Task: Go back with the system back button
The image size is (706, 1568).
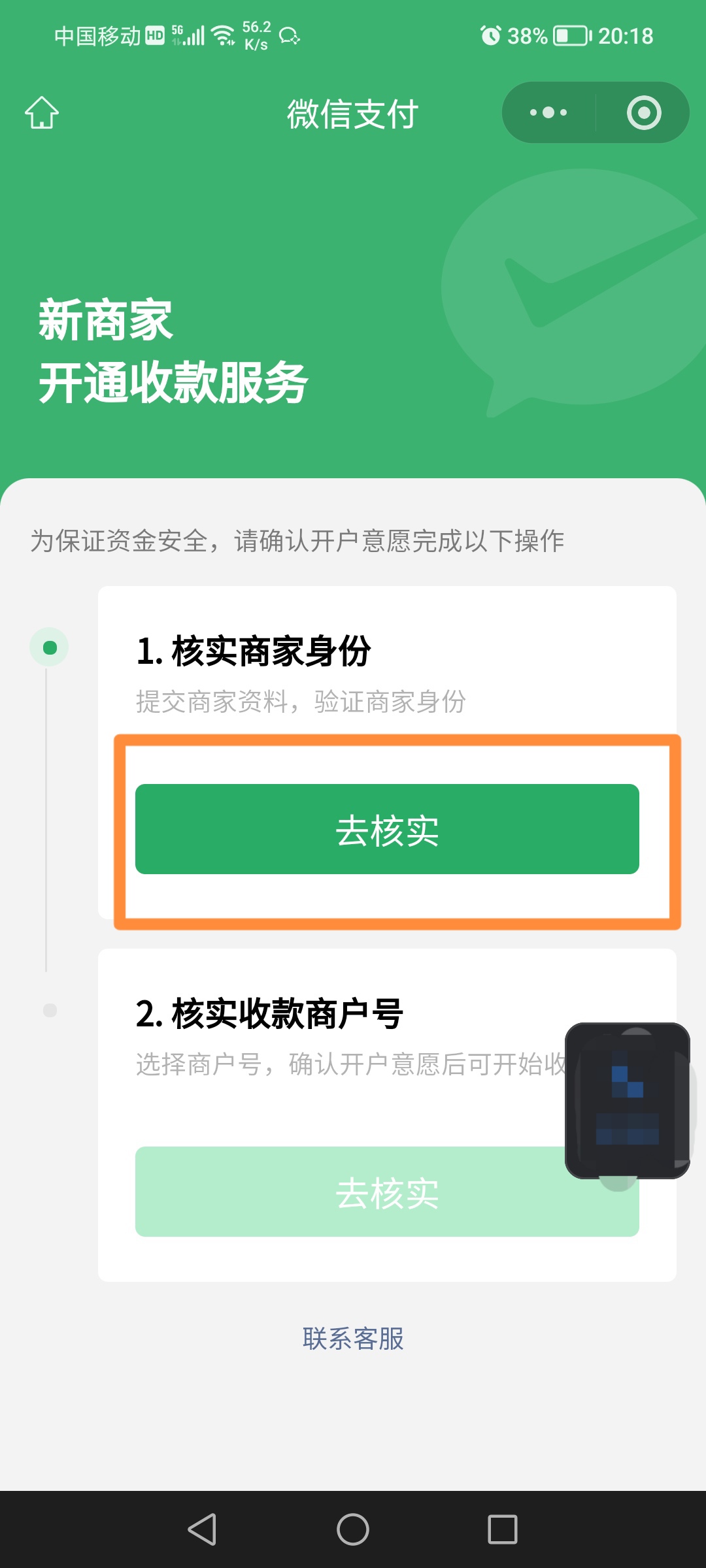Action: click(202, 1529)
